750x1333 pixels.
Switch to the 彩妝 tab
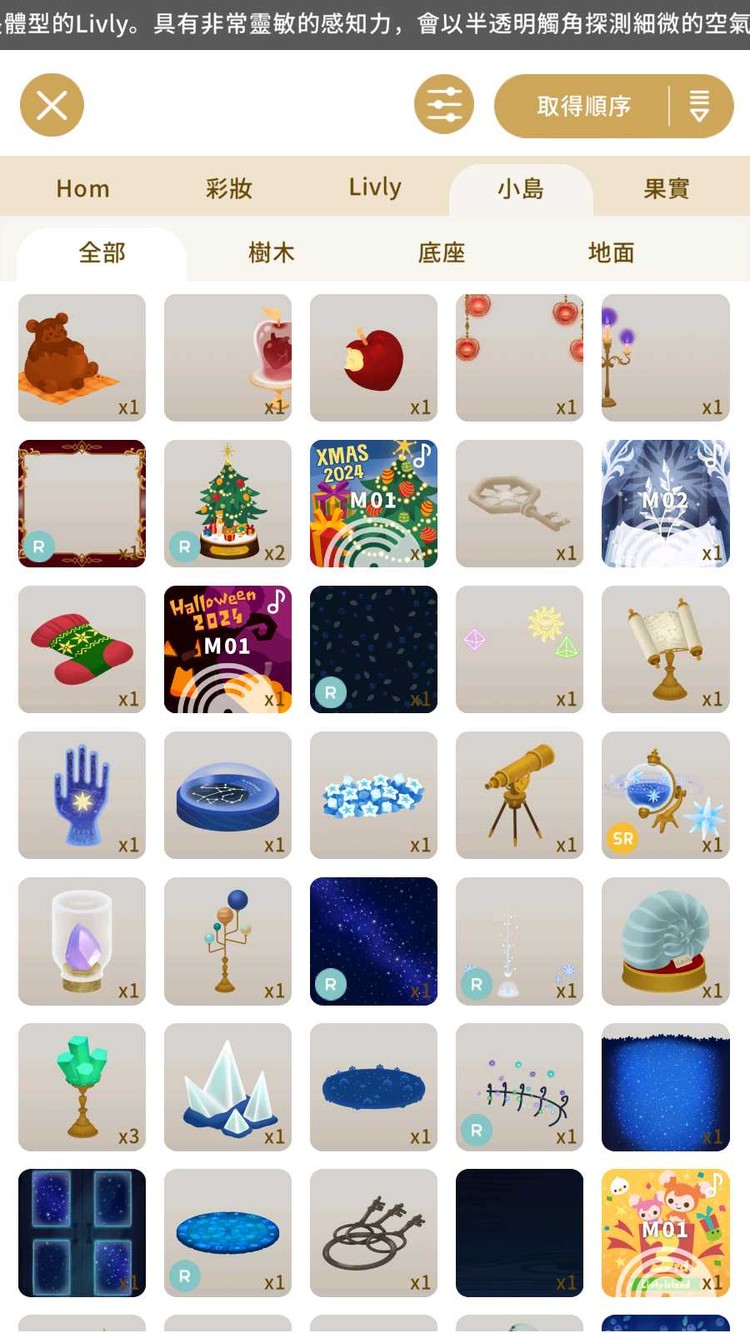click(229, 188)
